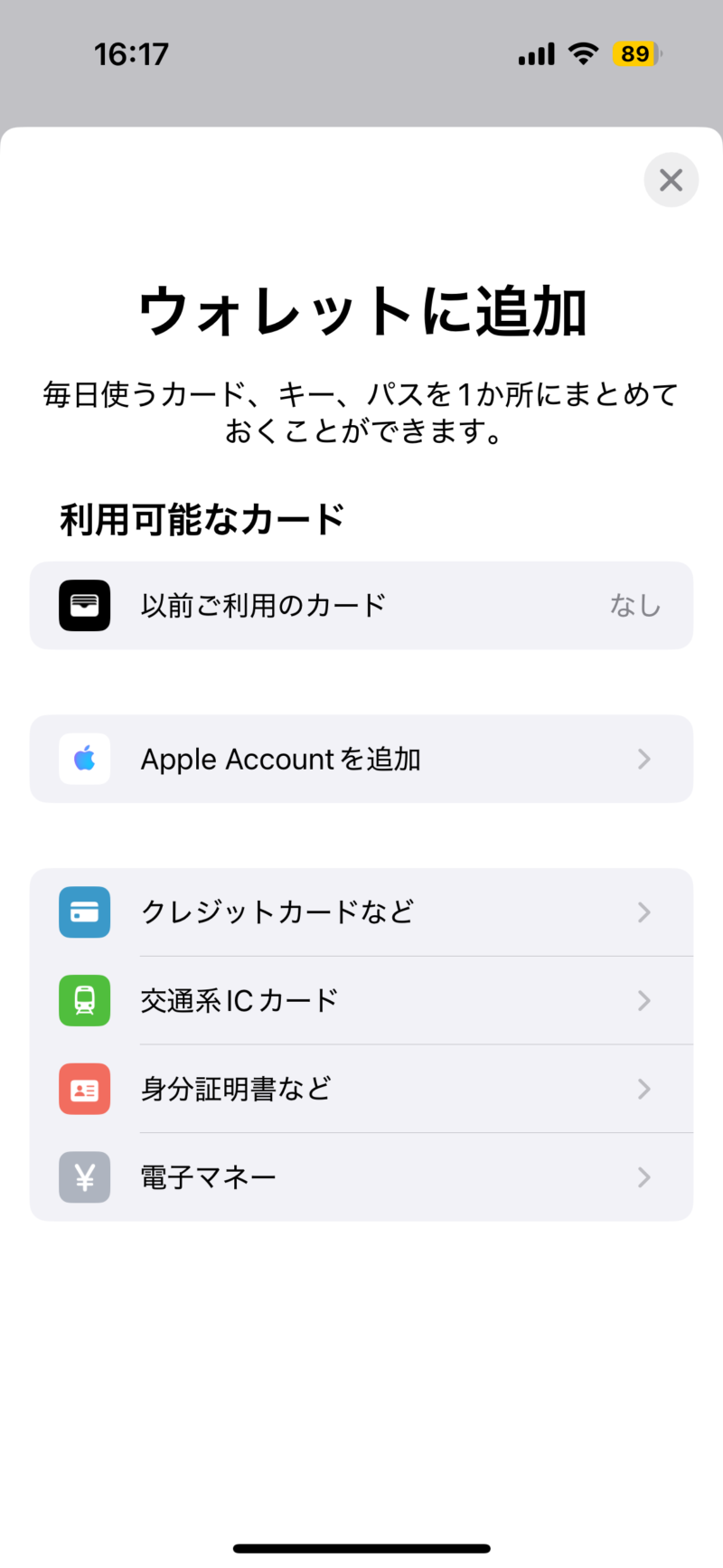
Task: Open the 以前ご利用のカード row
Action: point(361,606)
